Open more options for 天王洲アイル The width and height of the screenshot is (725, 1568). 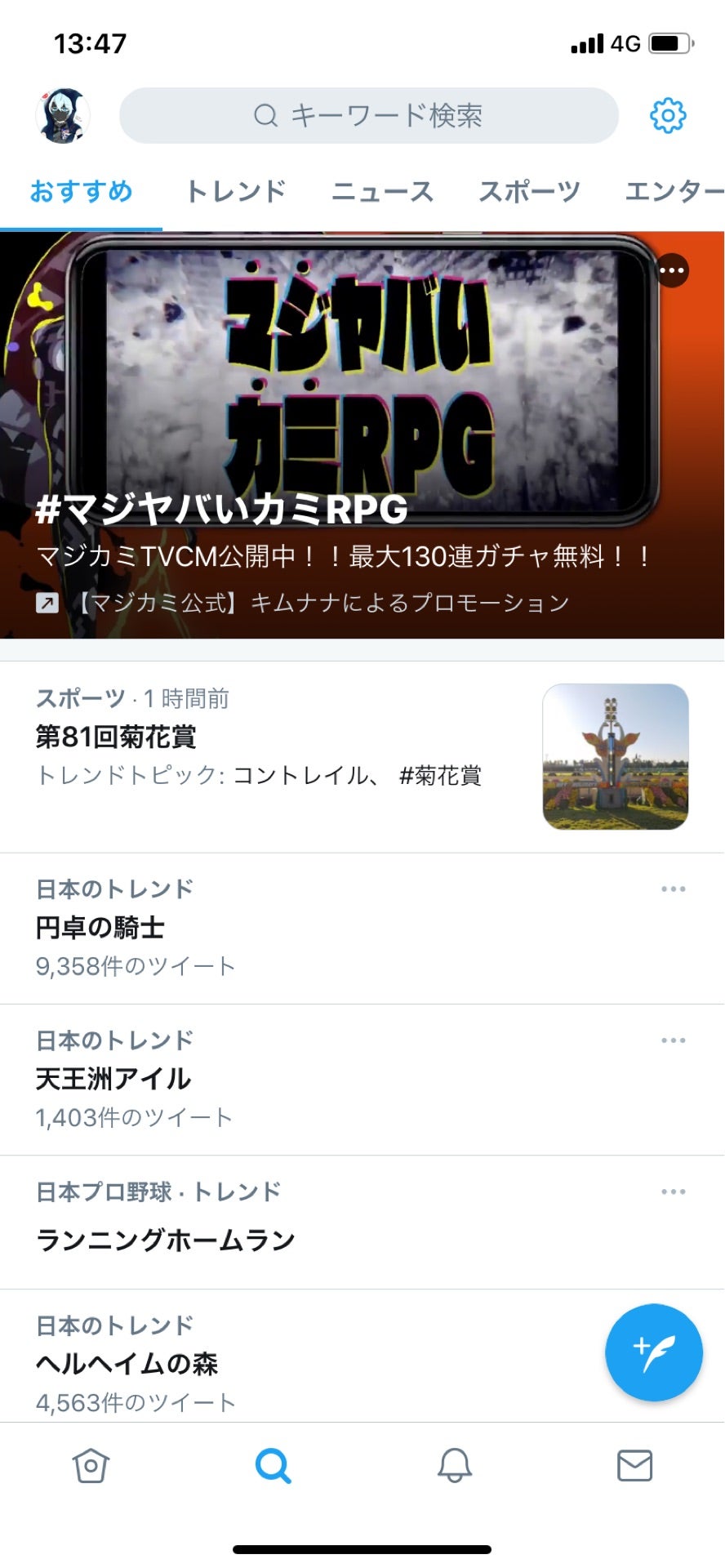pyautogui.click(x=673, y=1040)
